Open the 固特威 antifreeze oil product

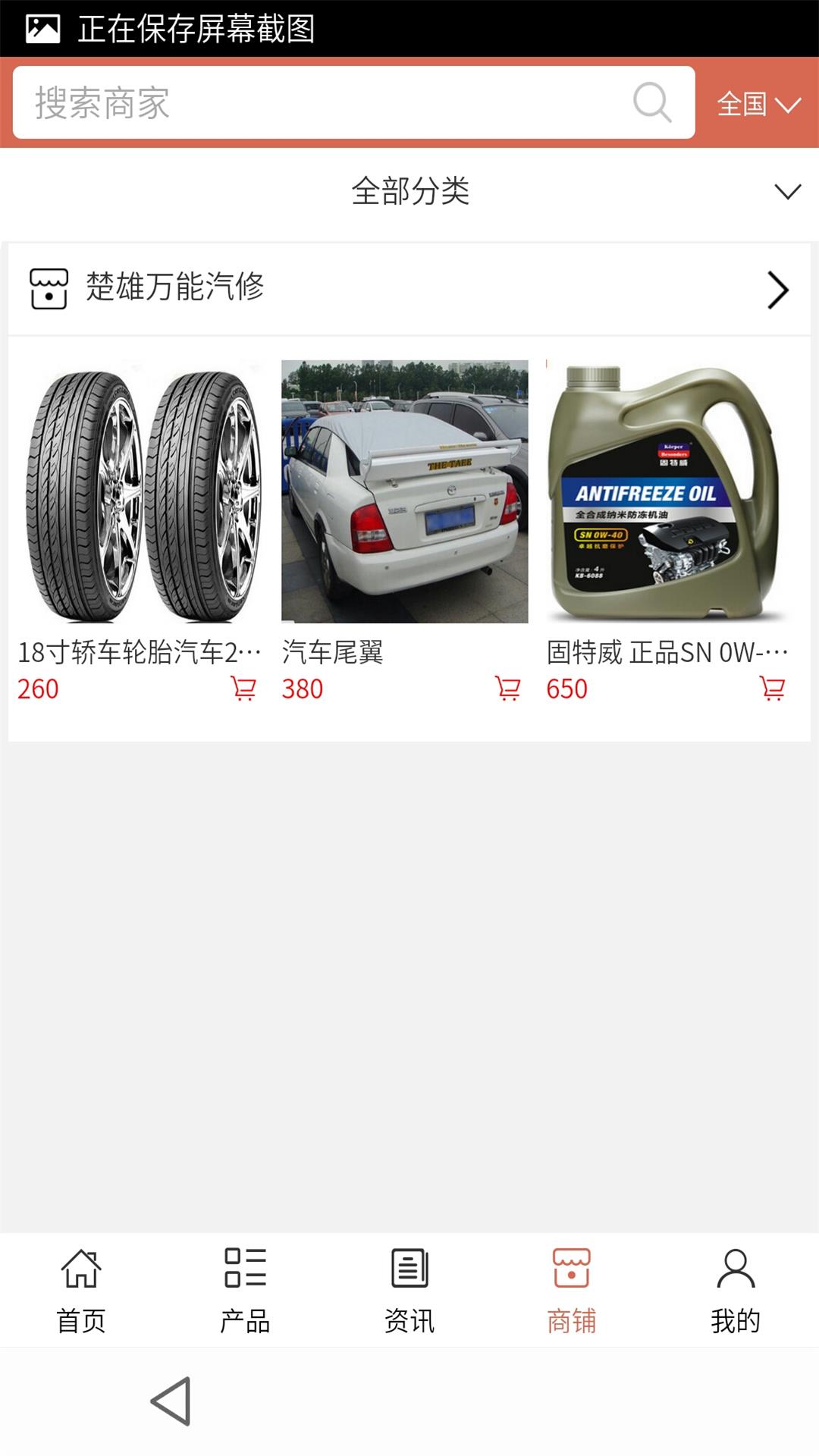(x=667, y=491)
